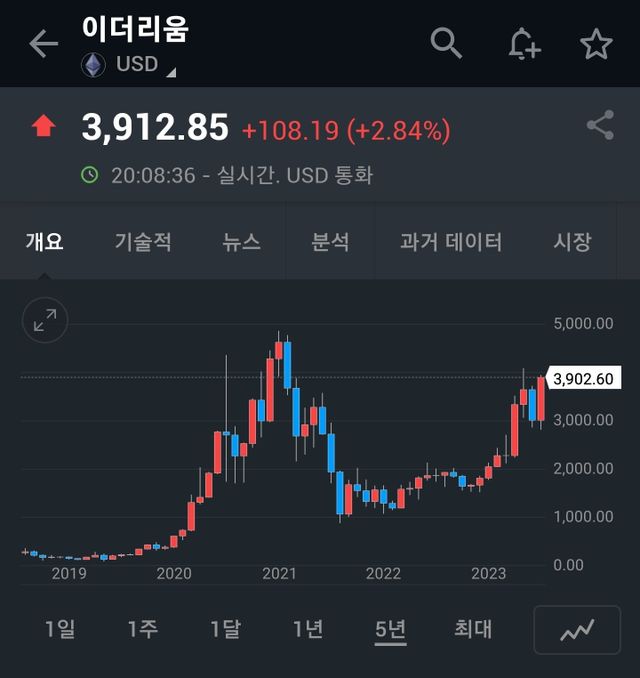Add 이더리움 to favorites with the star
The width and height of the screenshot is (640, 678).
596,44
